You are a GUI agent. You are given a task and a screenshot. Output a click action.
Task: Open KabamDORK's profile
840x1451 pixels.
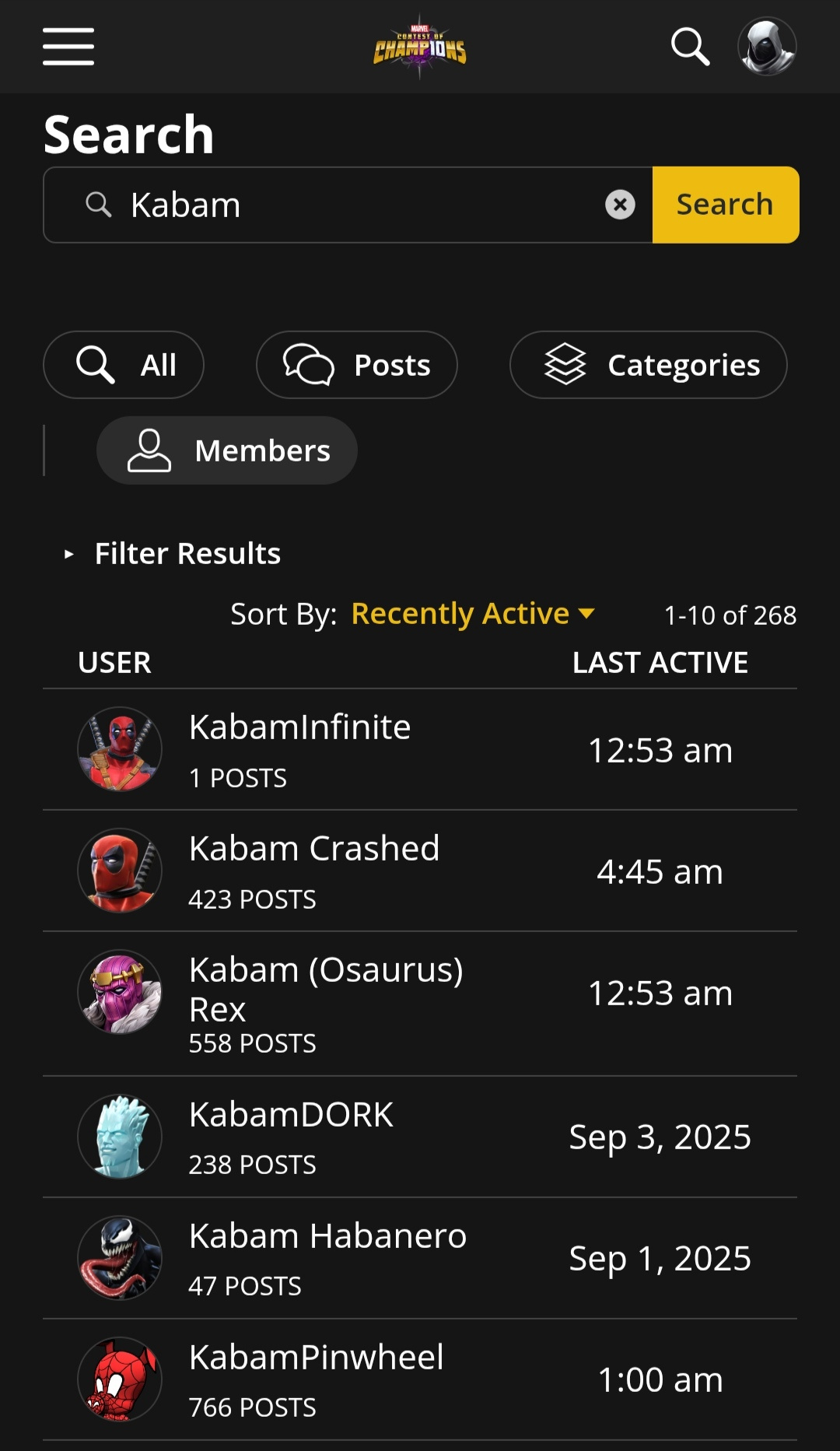click(291, 1115)
